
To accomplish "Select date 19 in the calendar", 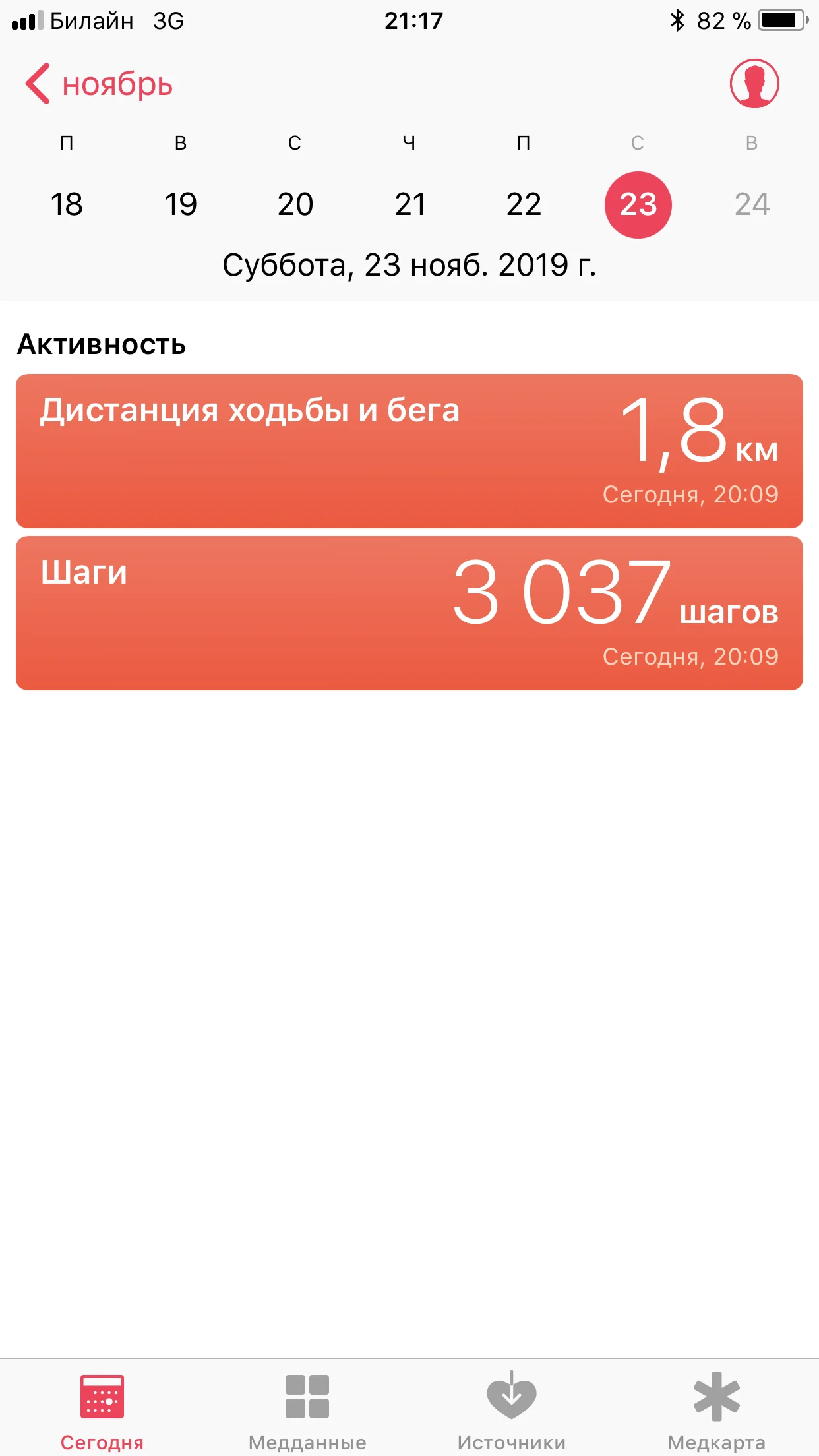I will (181, 204).
